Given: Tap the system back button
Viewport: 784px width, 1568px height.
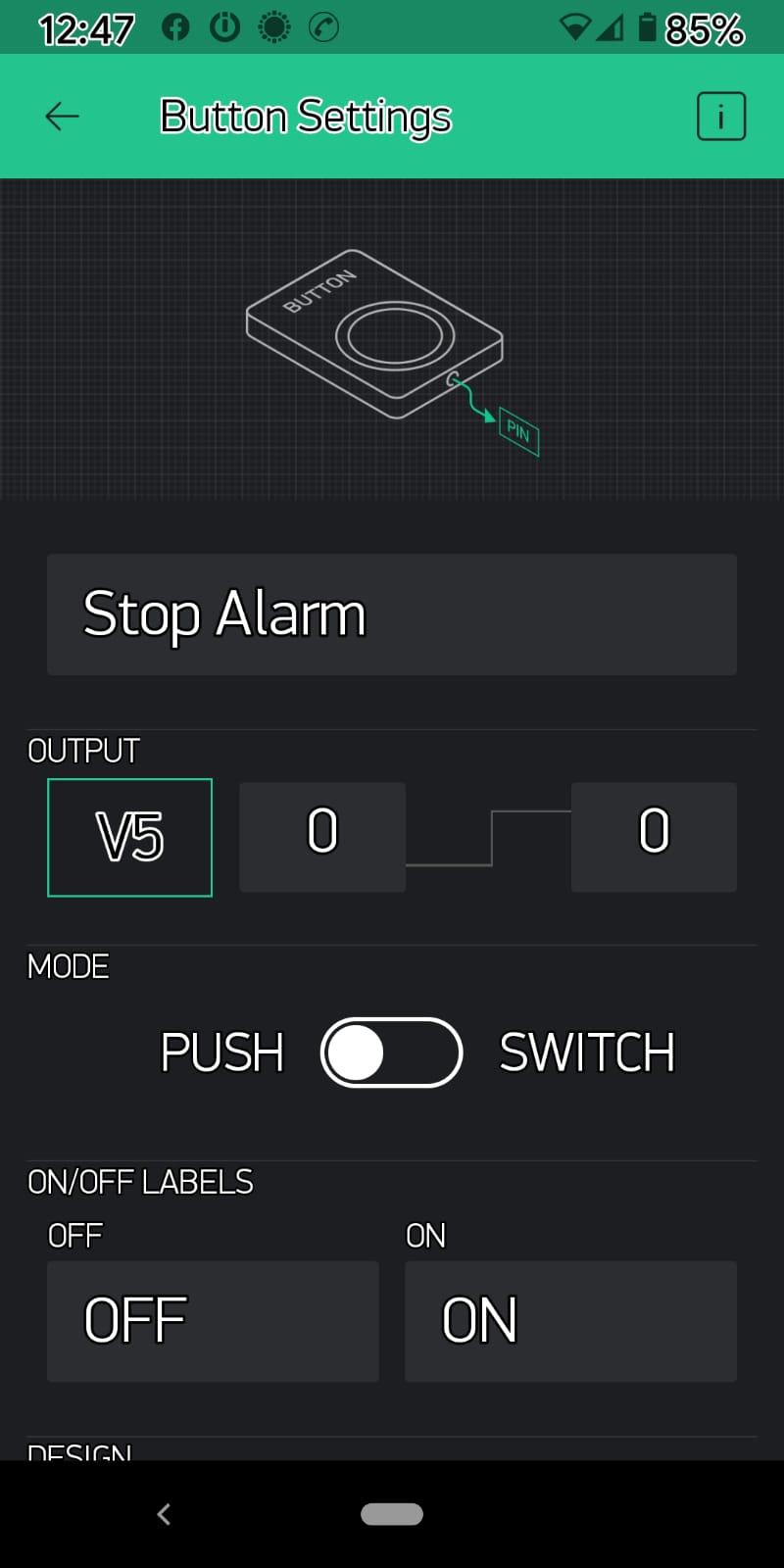Looking at the screenshot, I should tap(164, 1514).
